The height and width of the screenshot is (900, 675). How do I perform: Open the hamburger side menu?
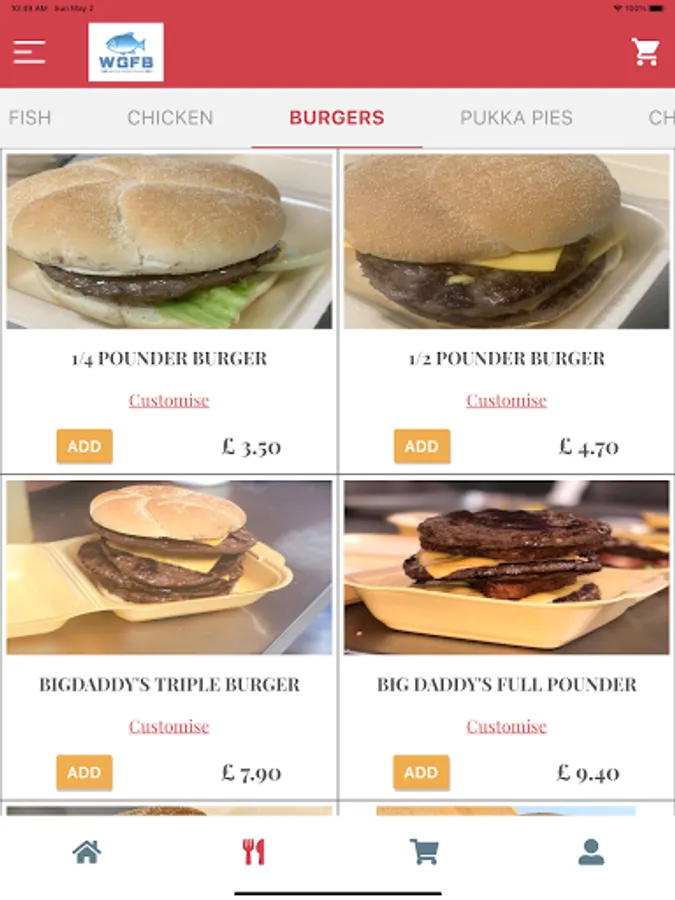pyautogui.click(x=29, y=52)
